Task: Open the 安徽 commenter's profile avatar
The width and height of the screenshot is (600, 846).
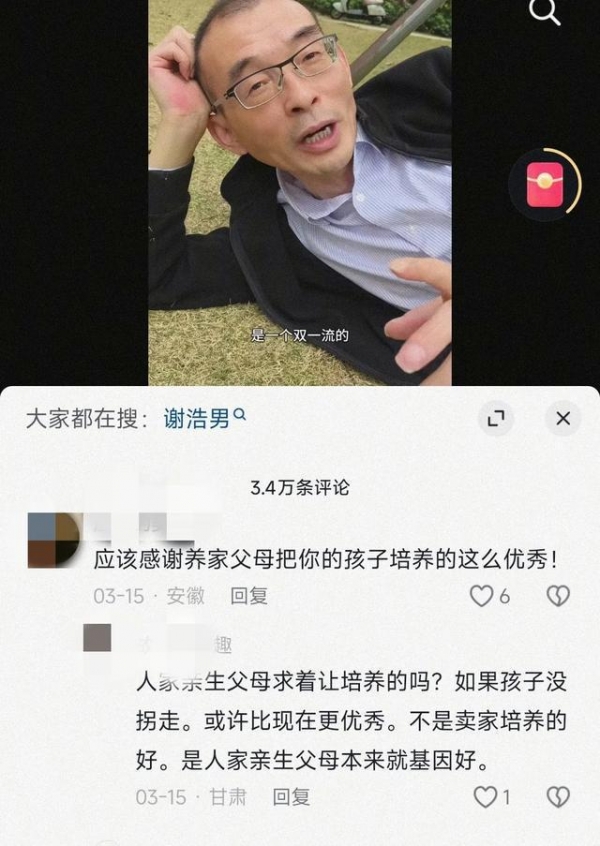Action: pyautogui.click(x=55, y=540)
